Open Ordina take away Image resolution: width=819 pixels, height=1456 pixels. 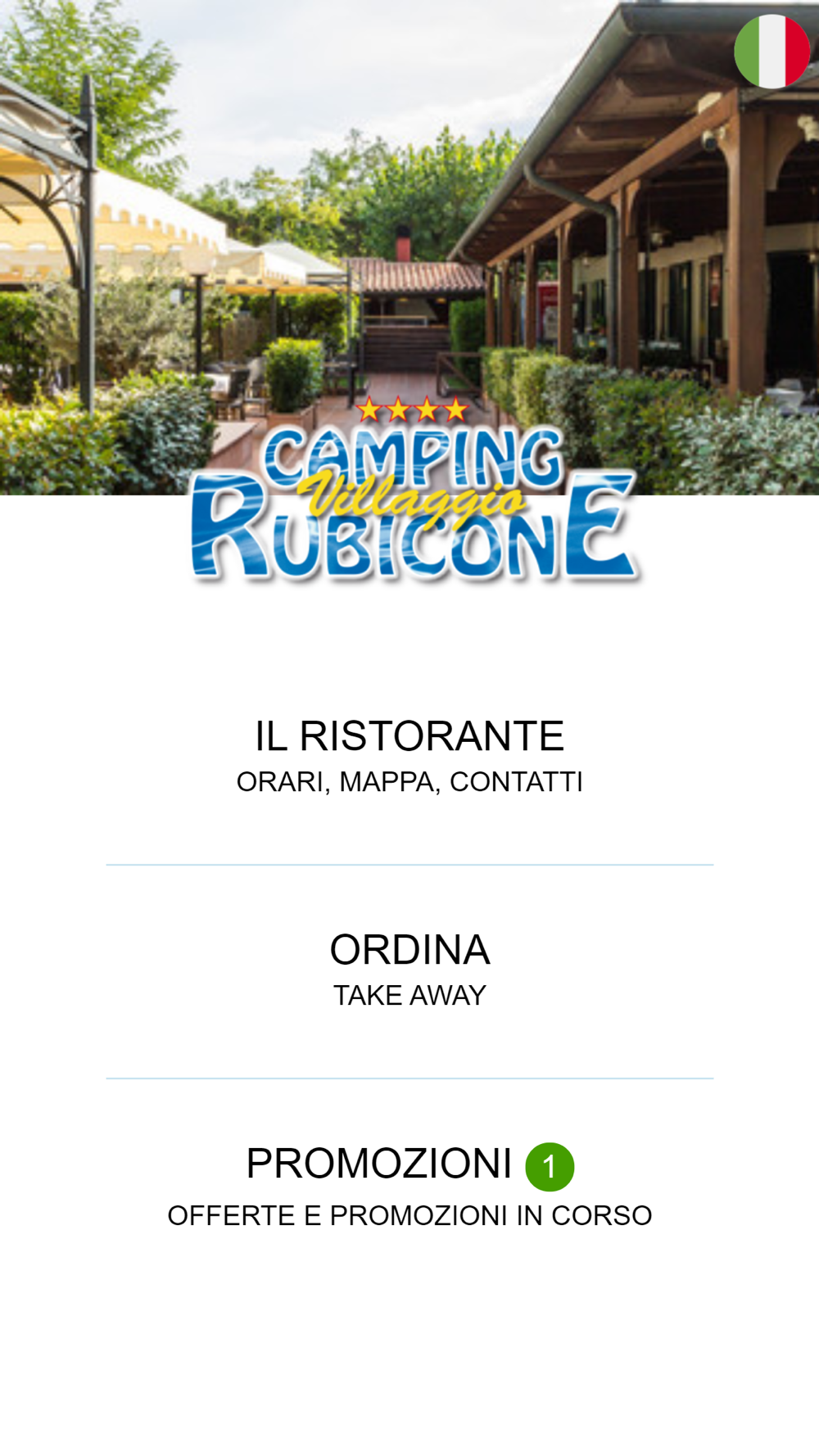tap(409, 971)
